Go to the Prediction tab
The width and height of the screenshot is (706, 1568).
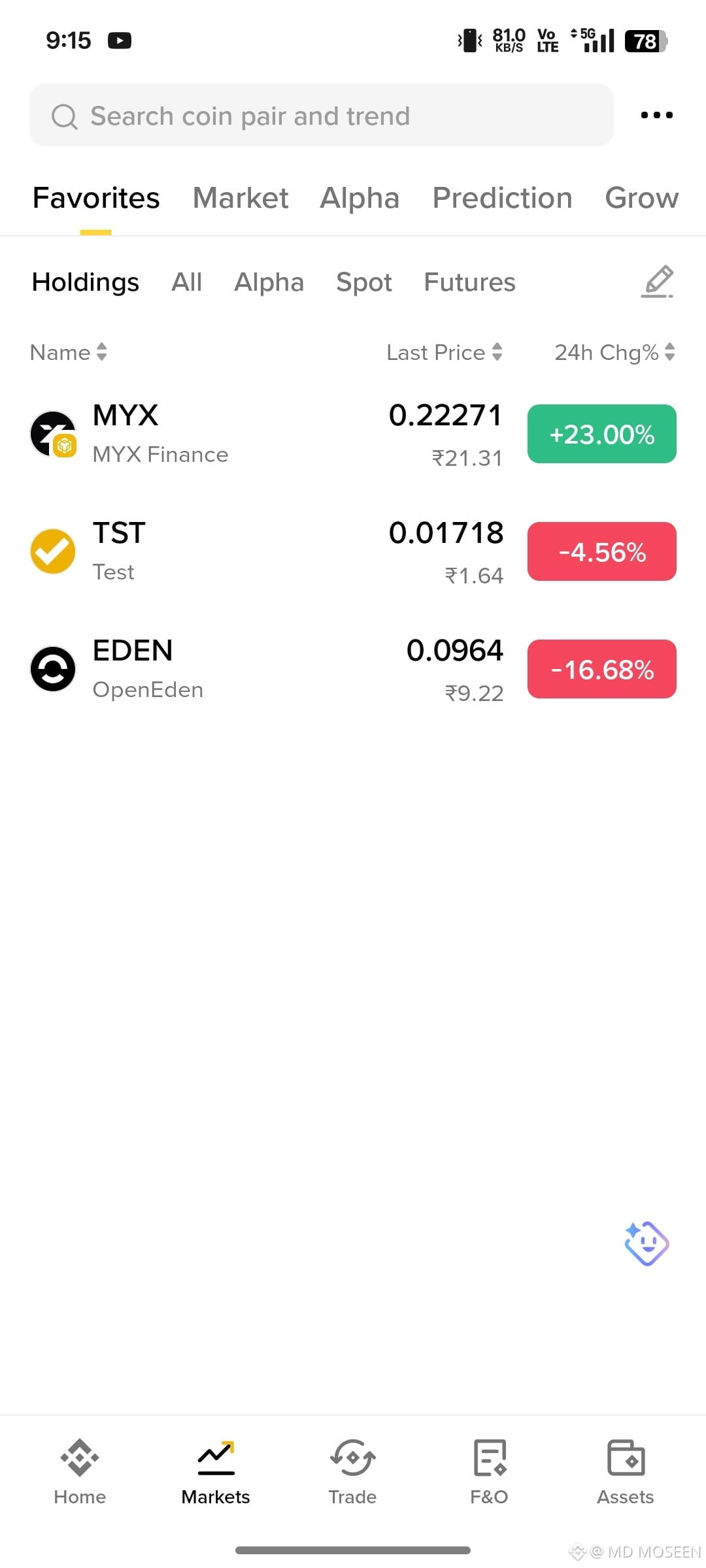click(x=502, y=198)
